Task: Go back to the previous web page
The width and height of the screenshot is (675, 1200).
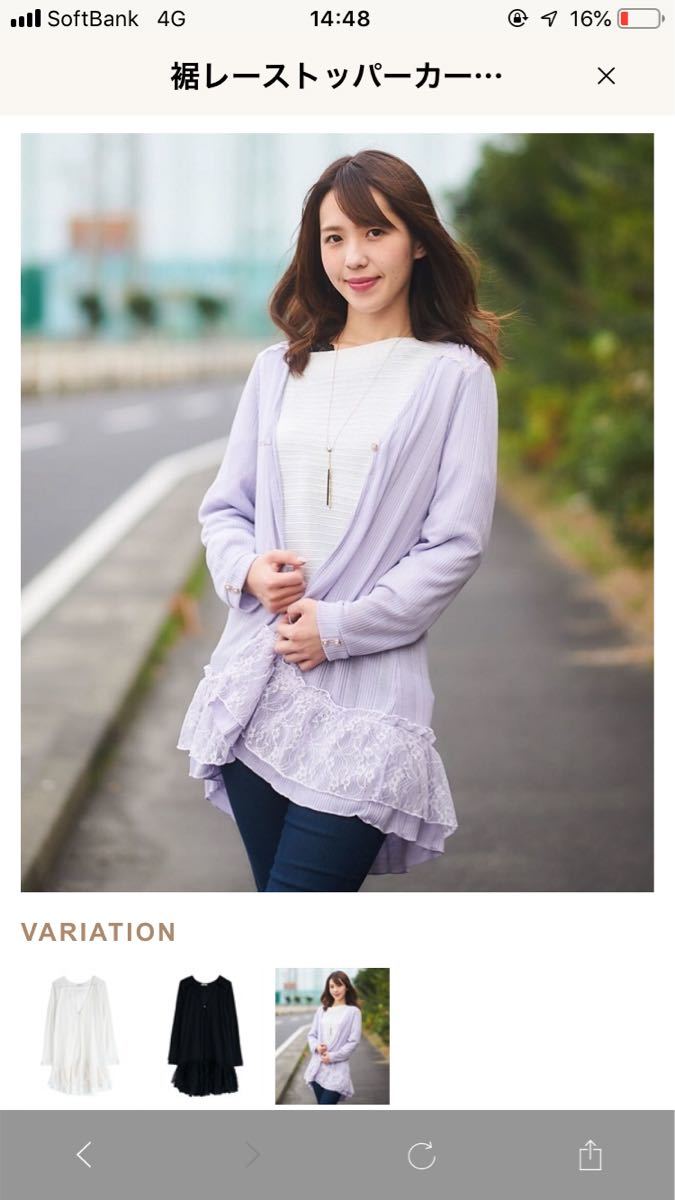Action: tap(84, 1155)
